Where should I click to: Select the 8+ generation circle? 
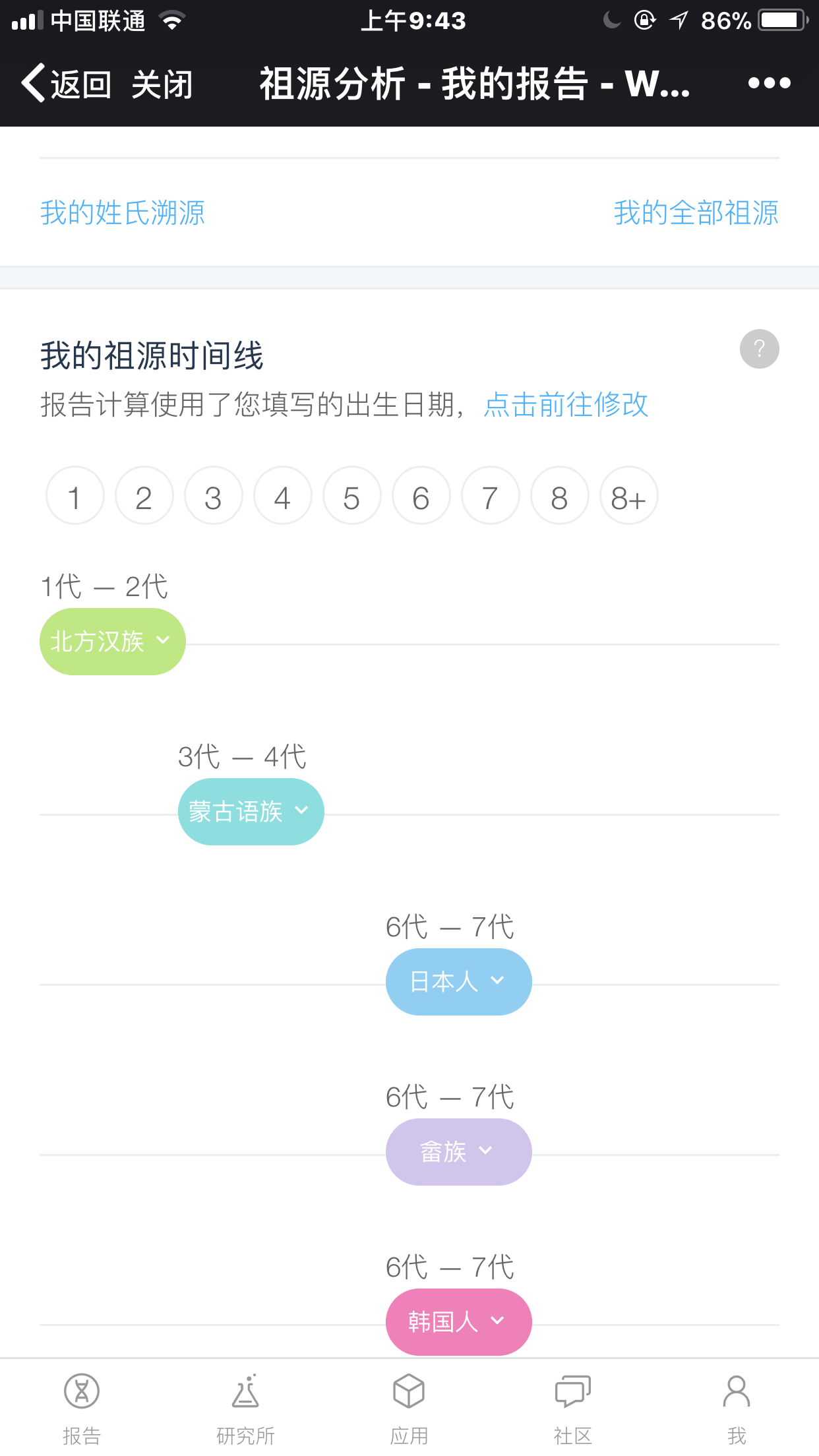click(629, 496)
